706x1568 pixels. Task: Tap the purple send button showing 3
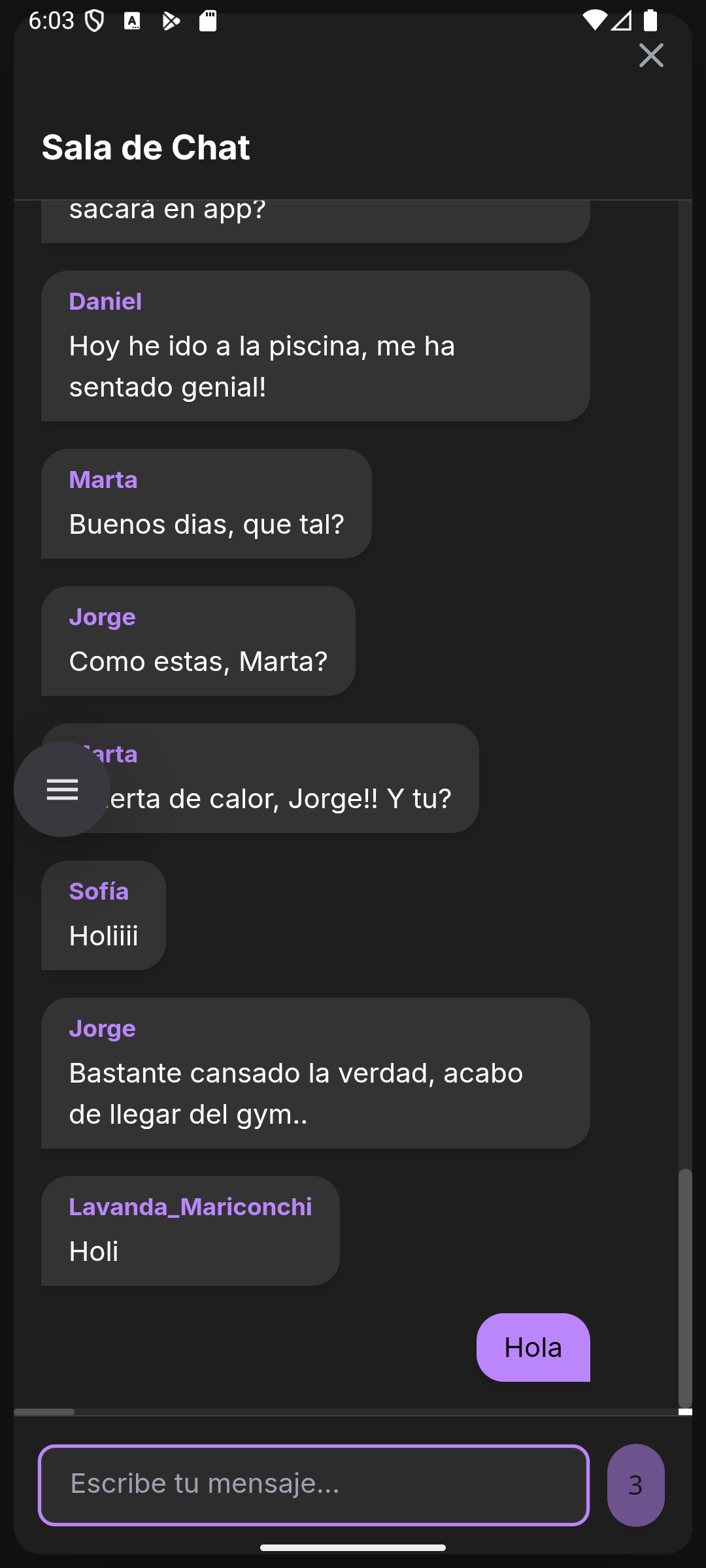pyautogui.click(x=636, y=1485)
